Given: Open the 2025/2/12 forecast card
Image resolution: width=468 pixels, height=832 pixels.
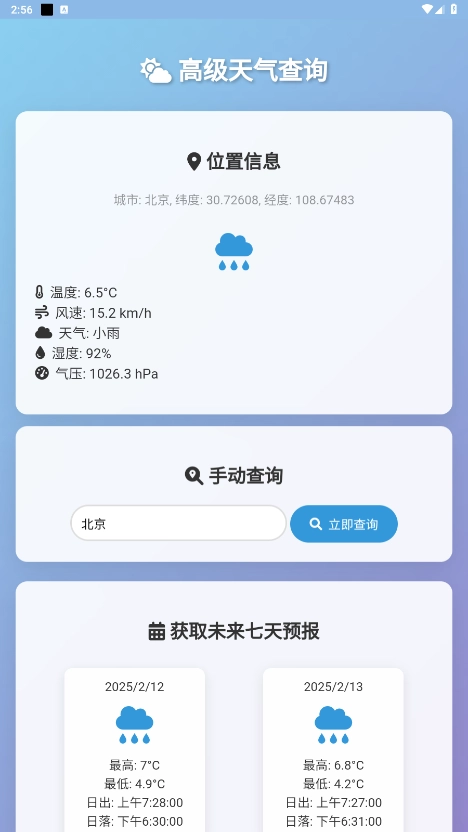Looking at the screenshot, I should point(135,750).
